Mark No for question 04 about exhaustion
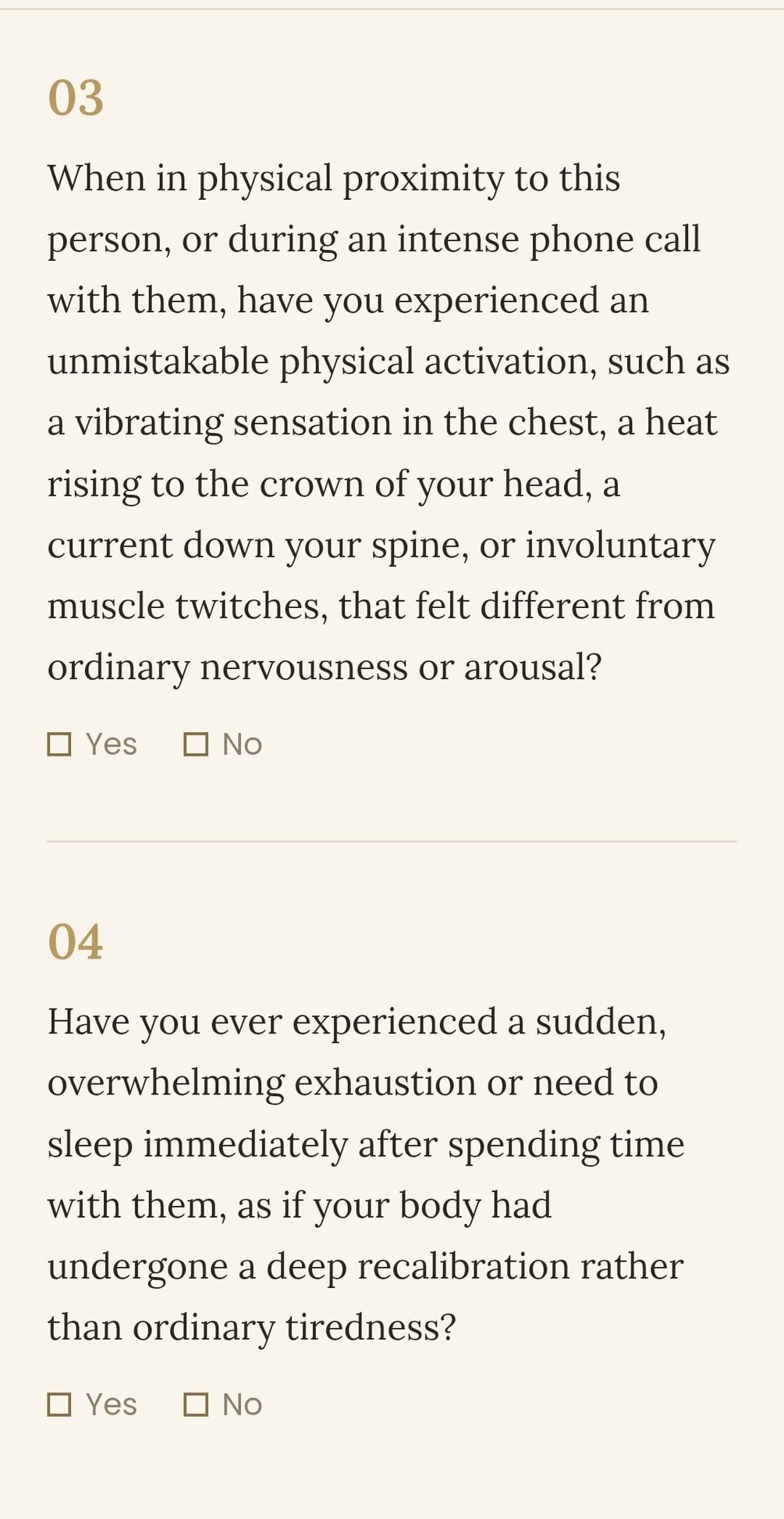The width and height of the screenshot is (784, 1519). coord(196,1404)
